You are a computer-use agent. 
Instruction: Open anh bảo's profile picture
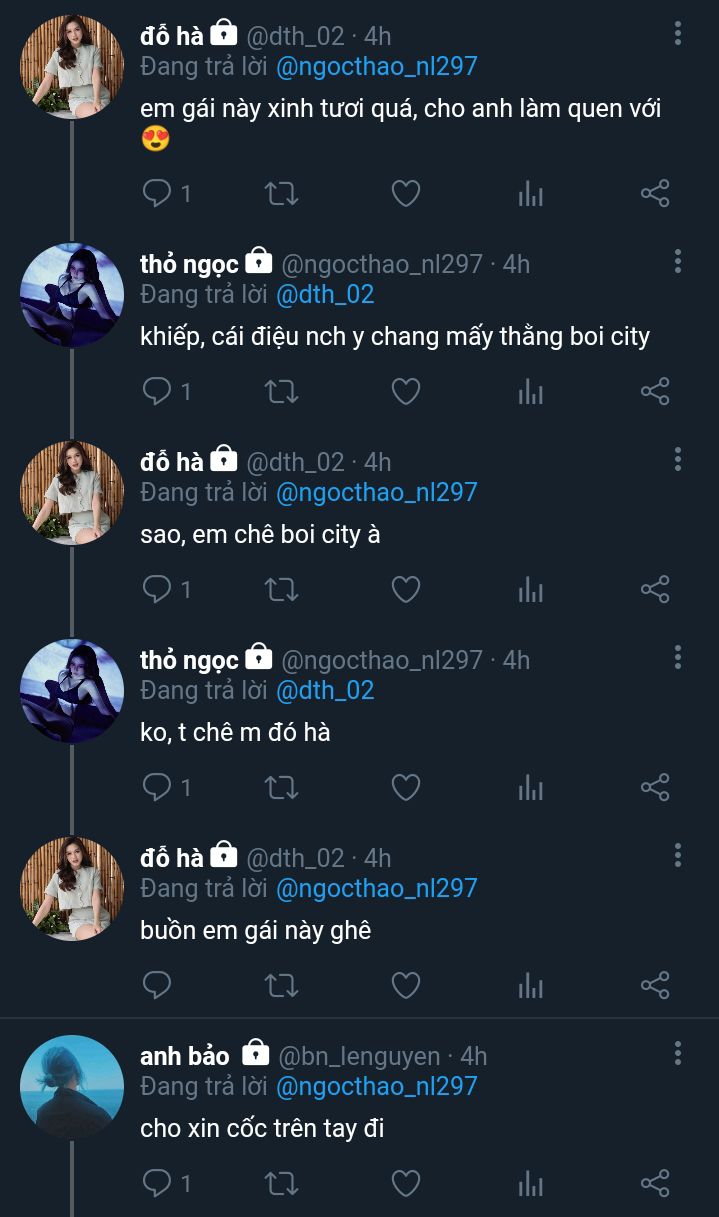72,1087
